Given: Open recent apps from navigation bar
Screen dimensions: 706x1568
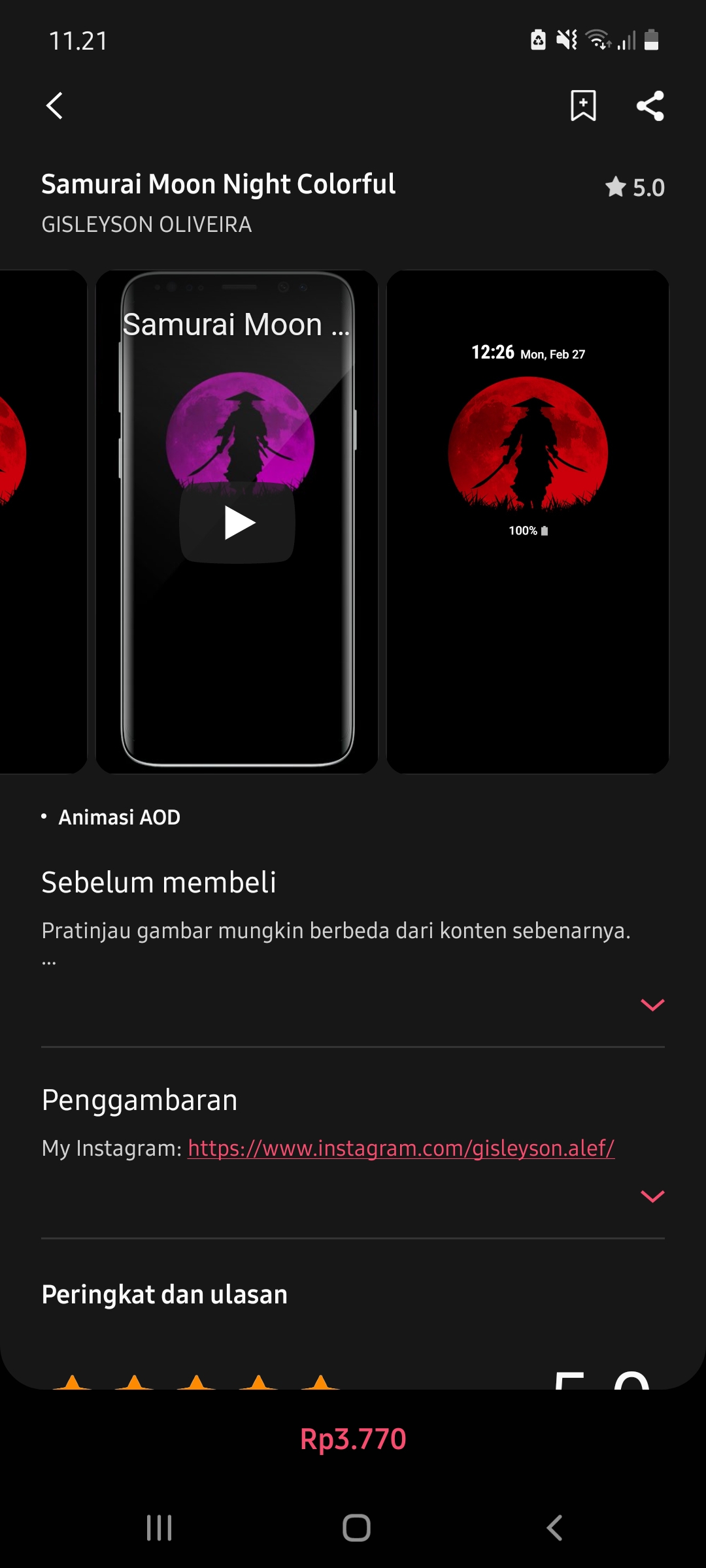Looking at the screenshot, I should 159,1528.
